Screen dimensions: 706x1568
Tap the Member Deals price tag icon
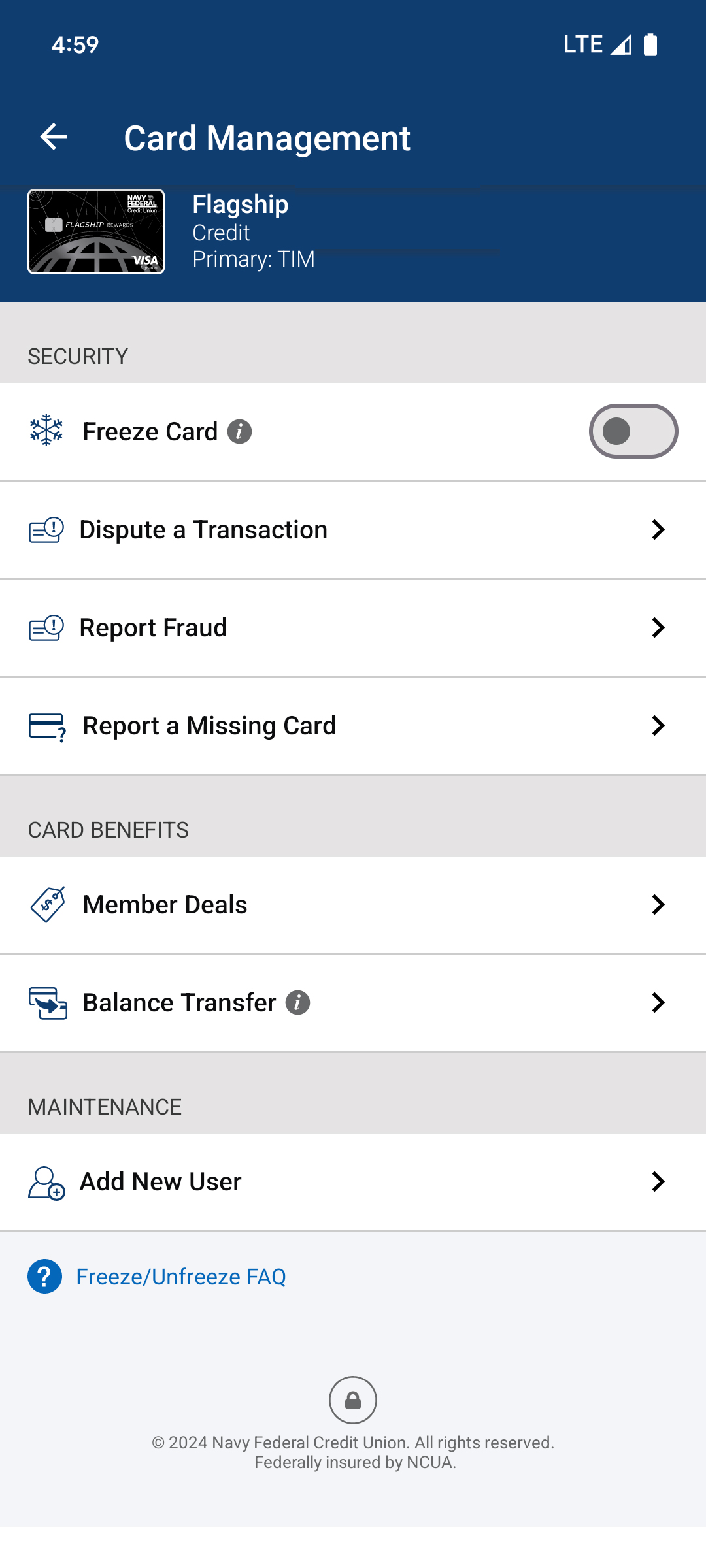[44, 904]
